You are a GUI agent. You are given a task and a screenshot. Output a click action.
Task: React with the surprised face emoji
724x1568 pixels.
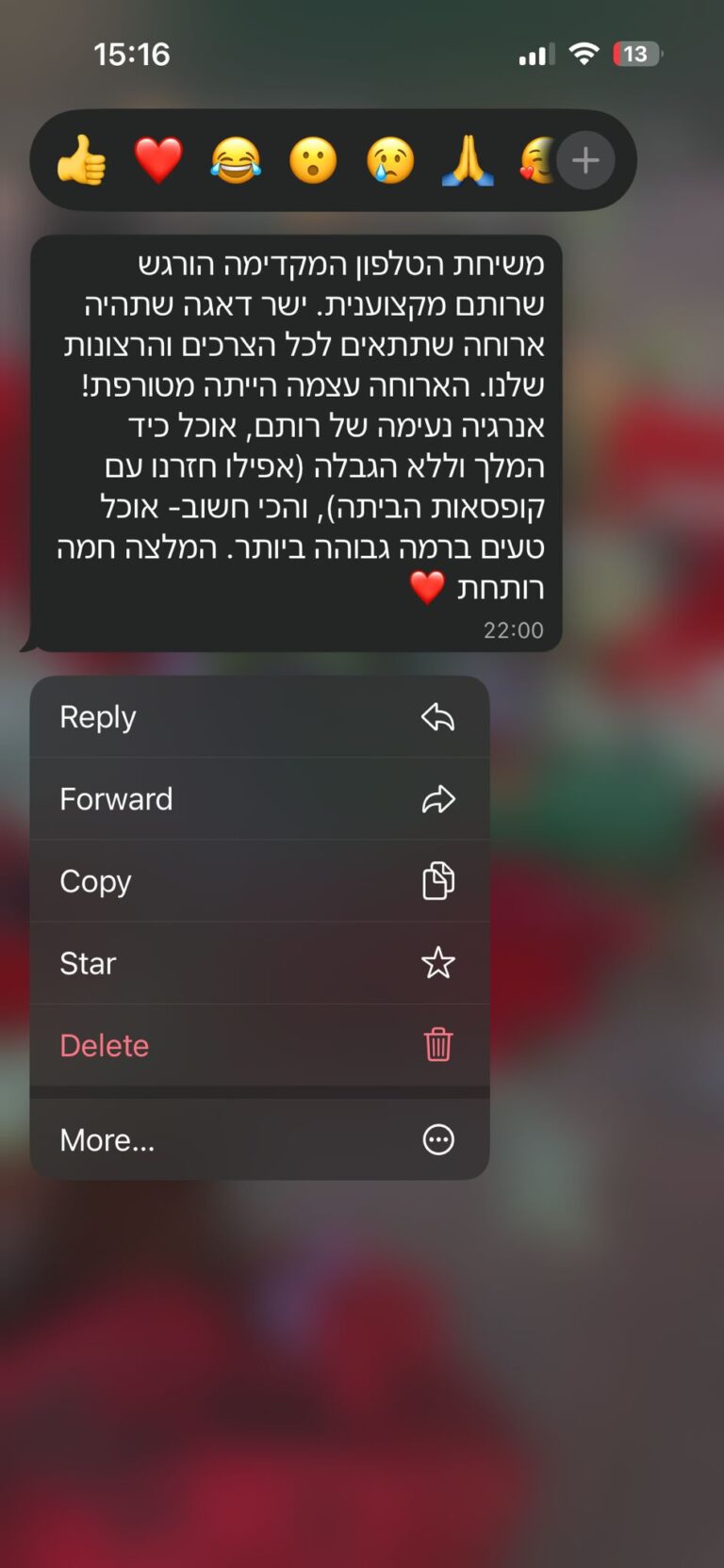[313, 160]
